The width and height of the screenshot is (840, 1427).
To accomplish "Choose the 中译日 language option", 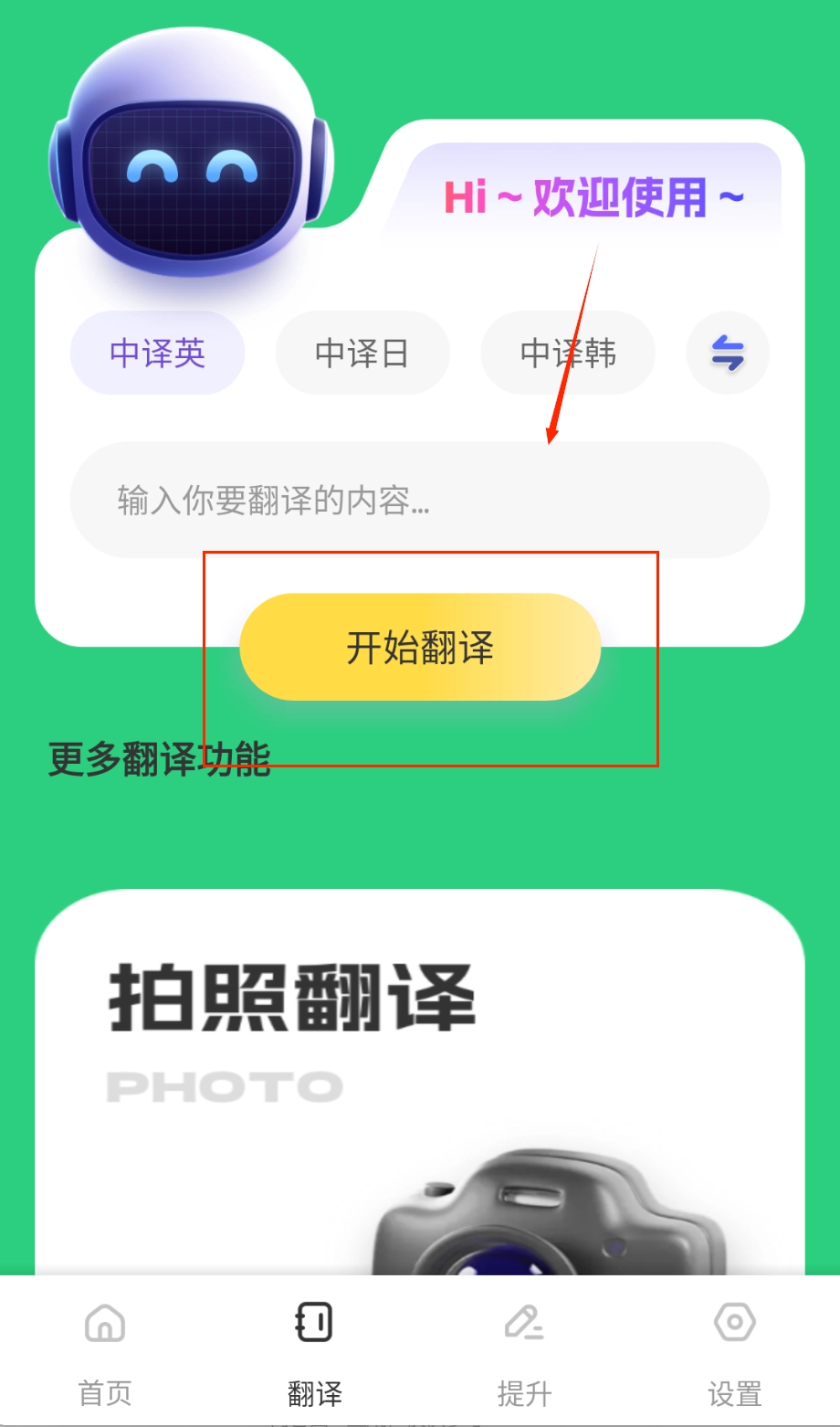I will pyautogui.click(x=362, y=354).
